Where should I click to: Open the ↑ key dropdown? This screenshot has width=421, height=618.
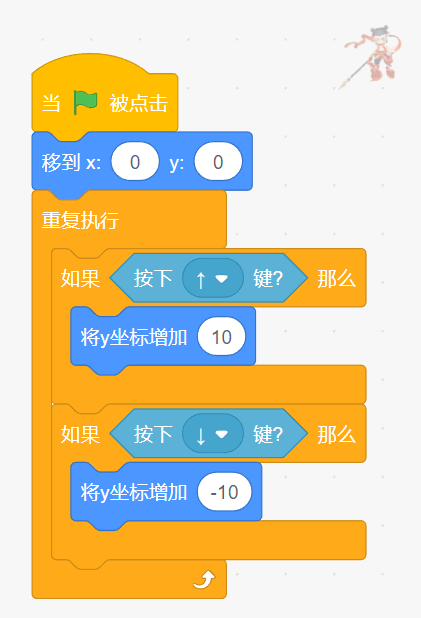tap(213, 278)
